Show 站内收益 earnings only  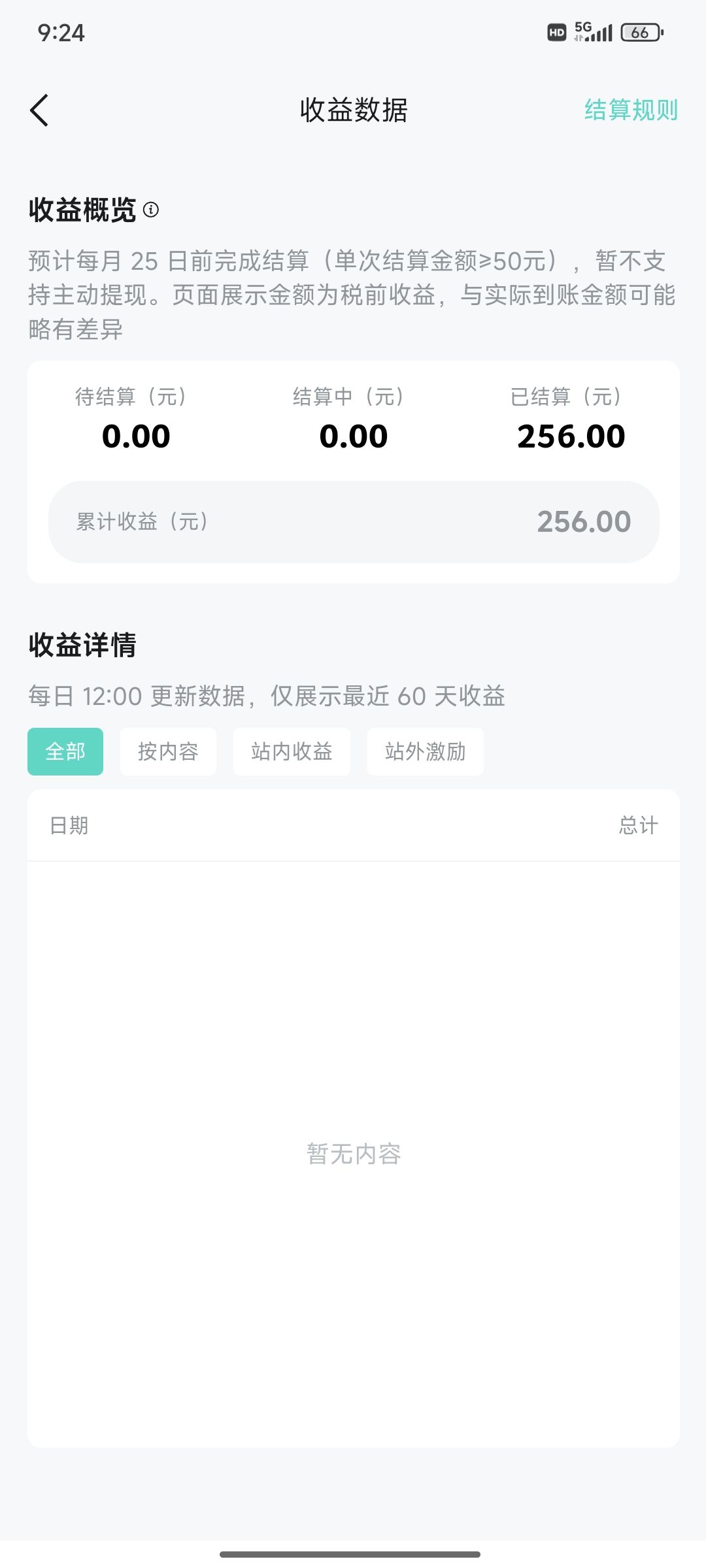(292, 751)
